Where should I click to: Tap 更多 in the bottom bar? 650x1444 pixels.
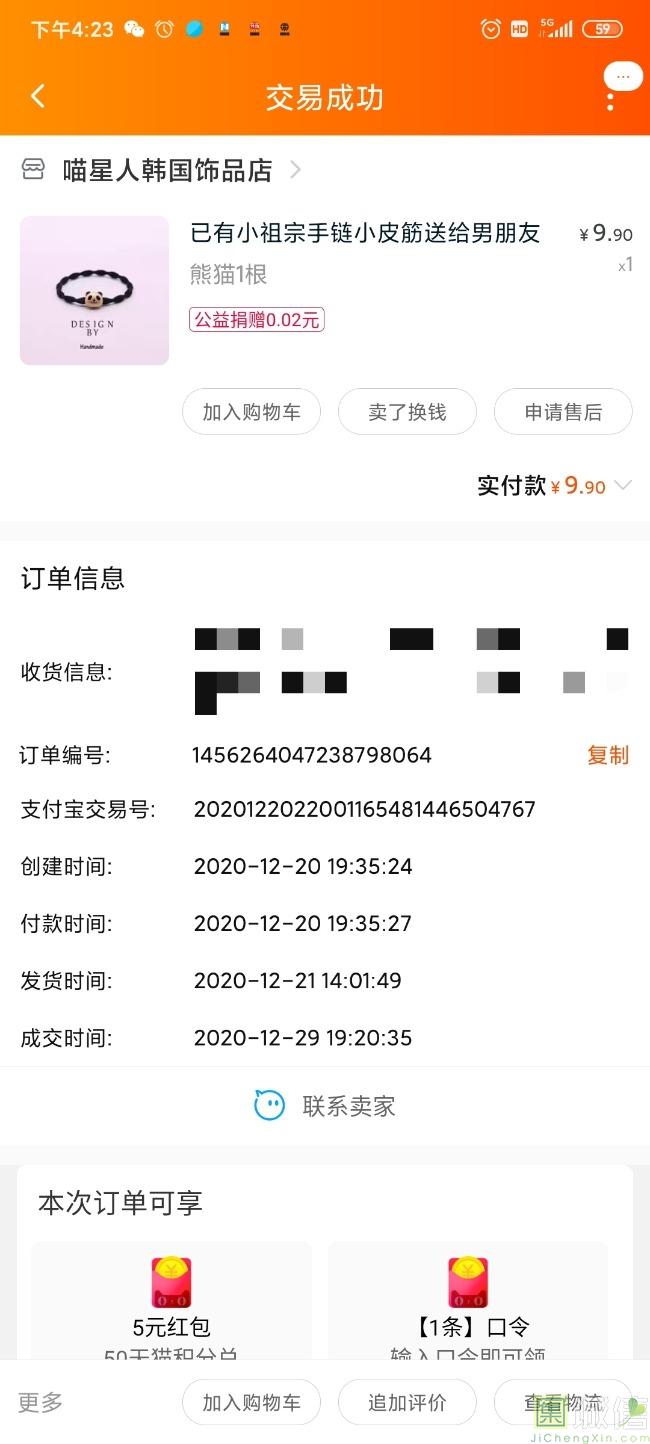[x=41, y=1403]
